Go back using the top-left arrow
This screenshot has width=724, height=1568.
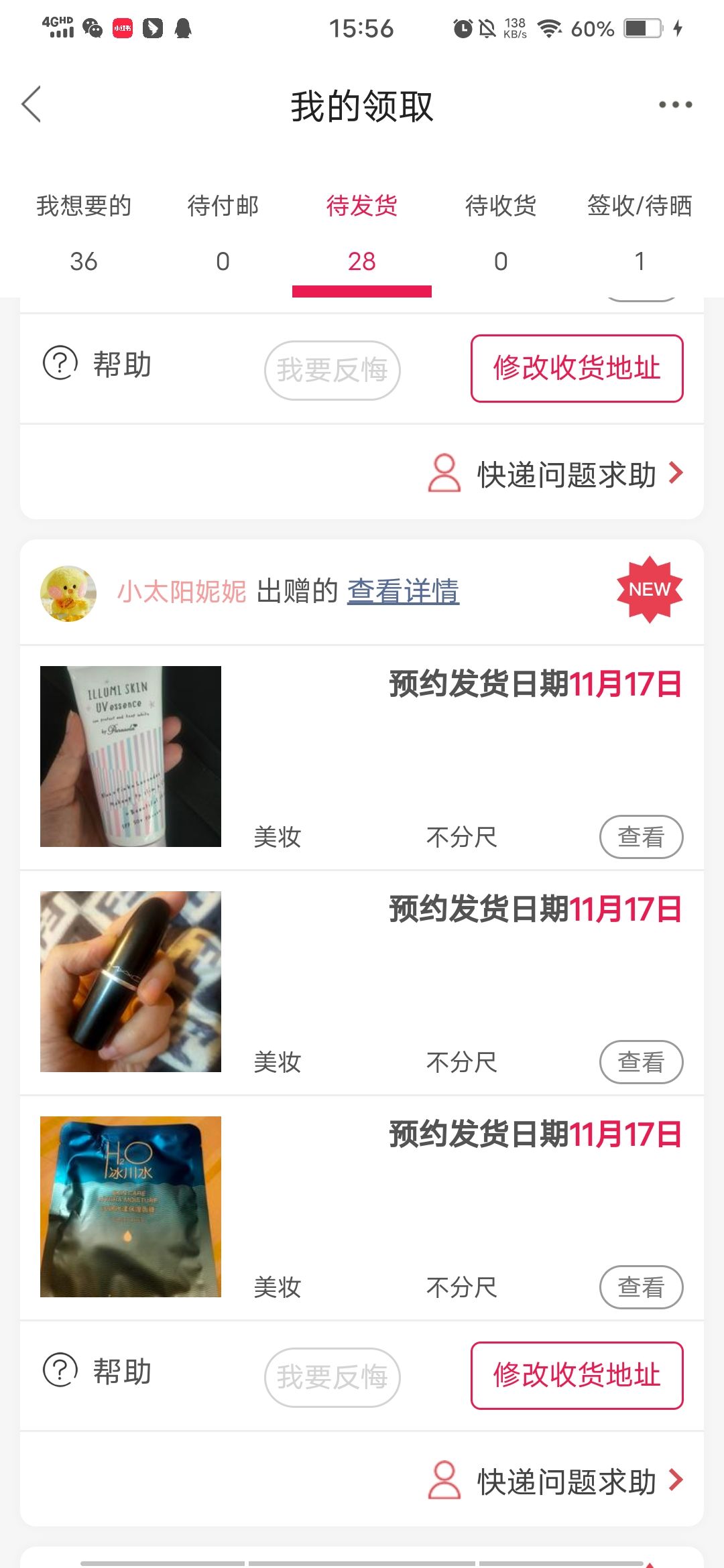[32, 105]
